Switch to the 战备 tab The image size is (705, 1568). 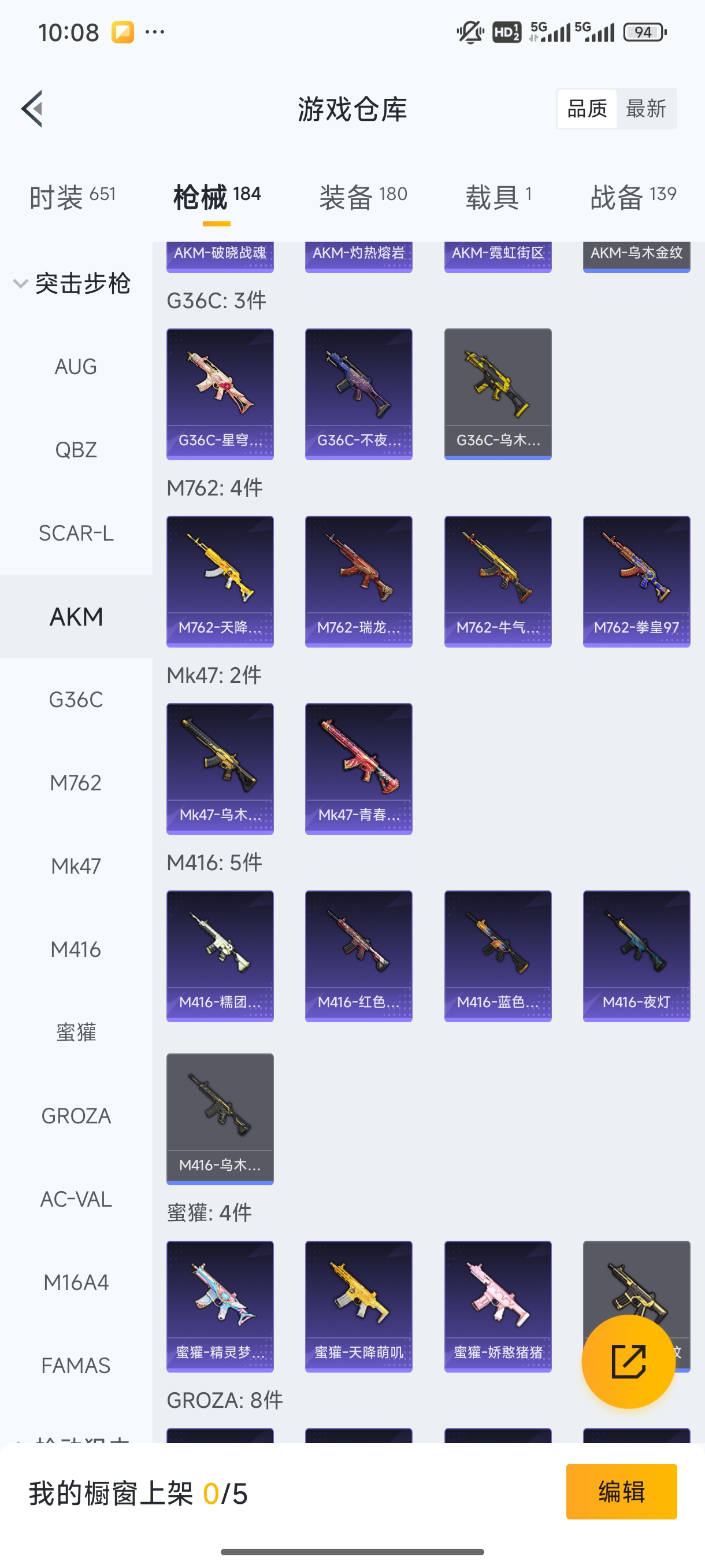633,197
